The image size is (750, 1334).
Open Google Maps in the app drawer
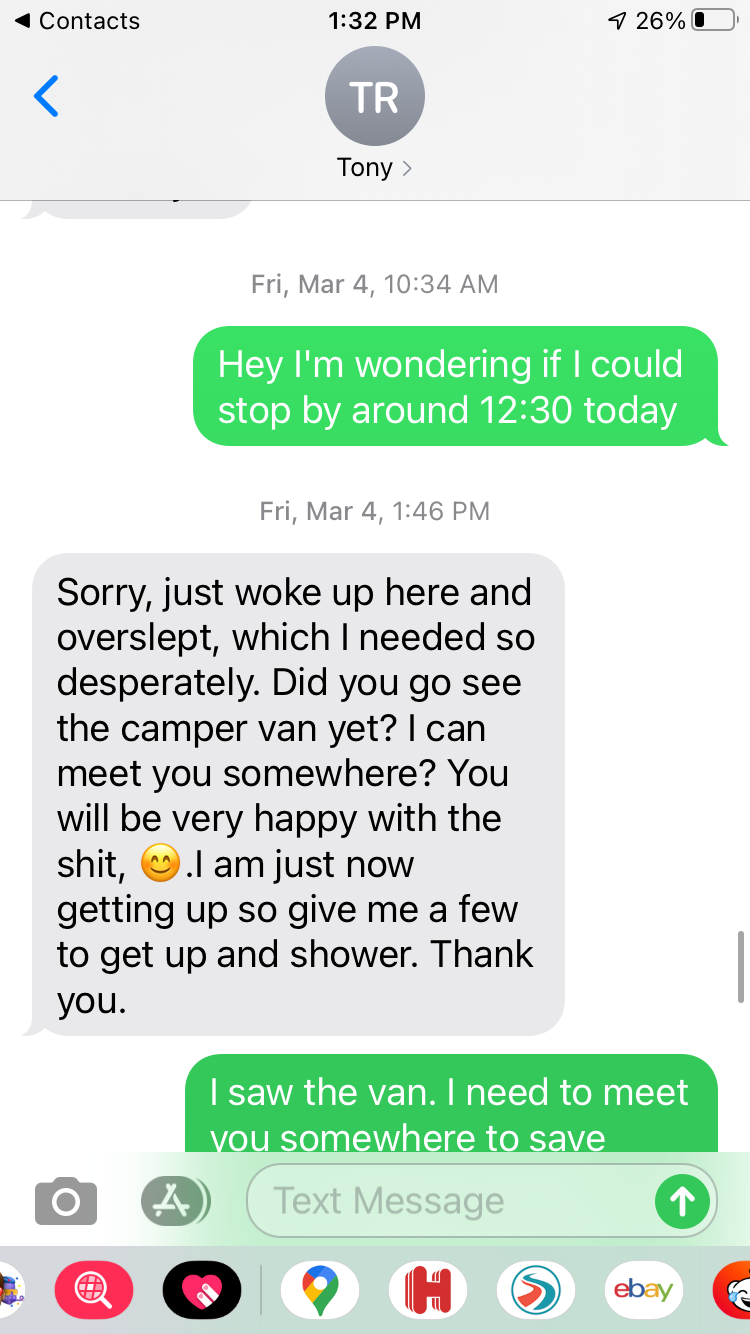tap(320, 1290)
